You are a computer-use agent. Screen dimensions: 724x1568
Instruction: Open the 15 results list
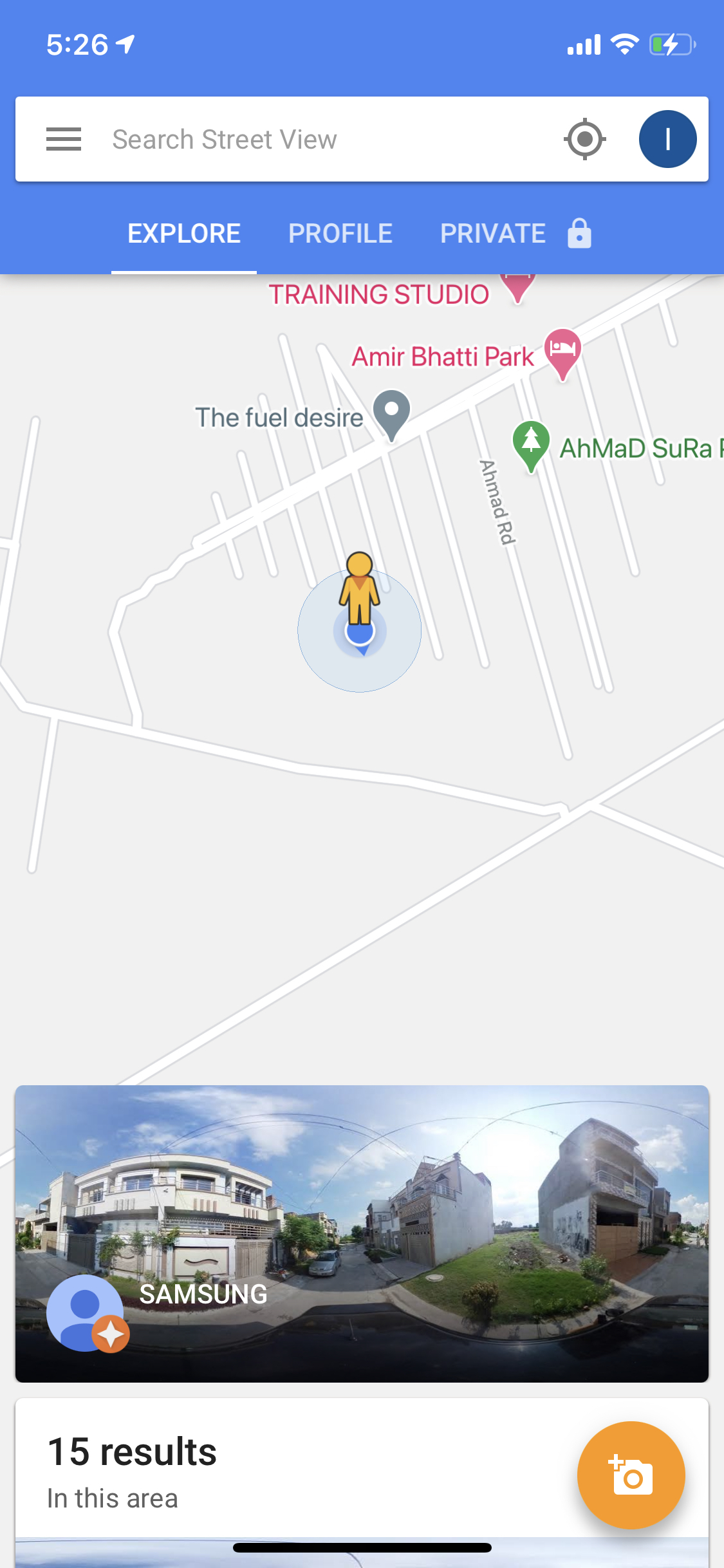point(131,1451)
